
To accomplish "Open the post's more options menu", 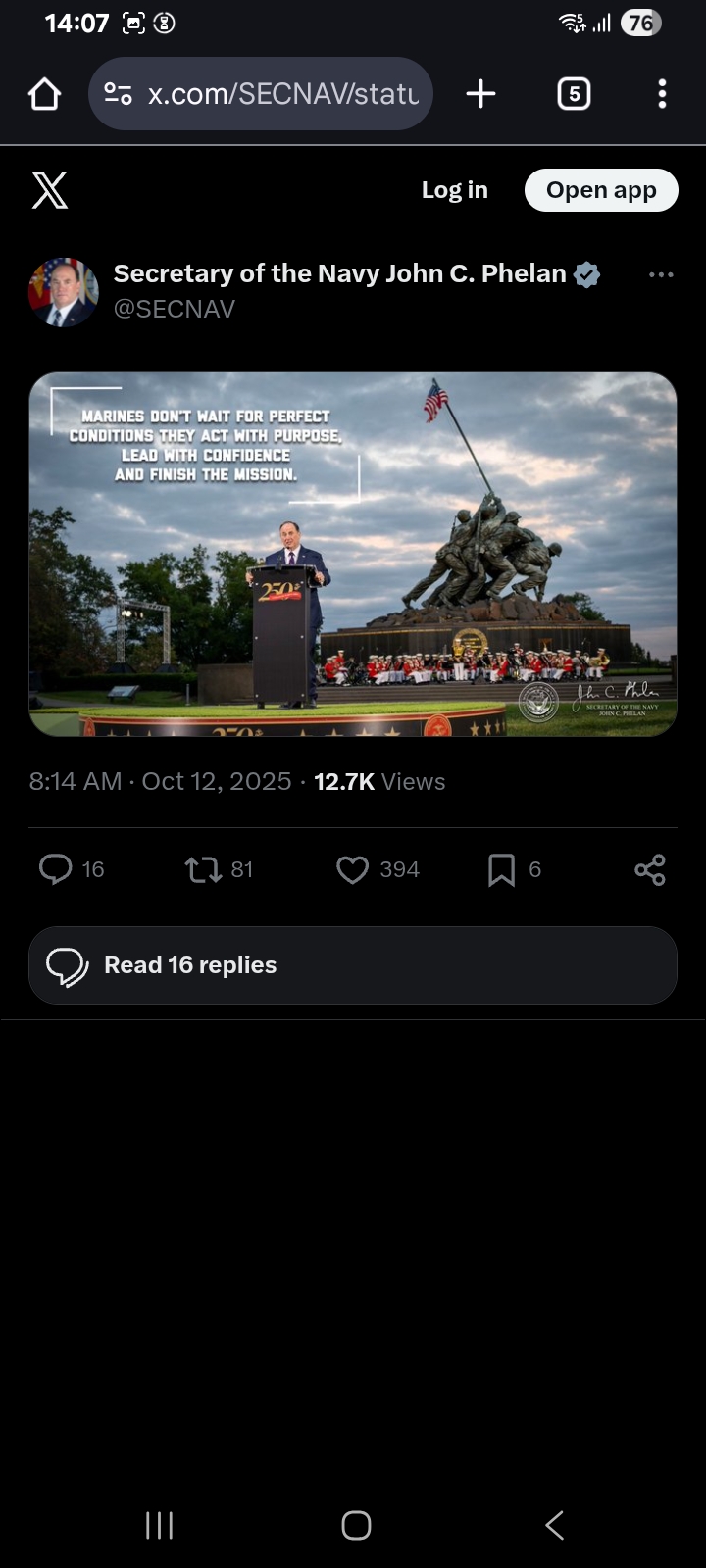I will tap(661, 275).
